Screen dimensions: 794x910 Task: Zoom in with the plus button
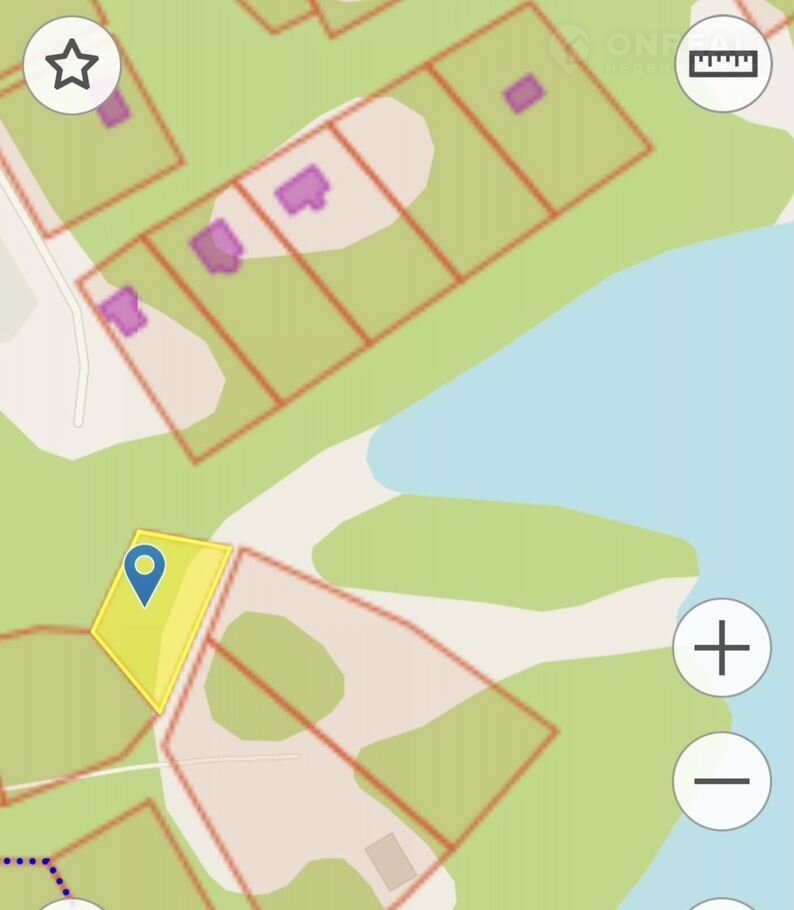721,647
